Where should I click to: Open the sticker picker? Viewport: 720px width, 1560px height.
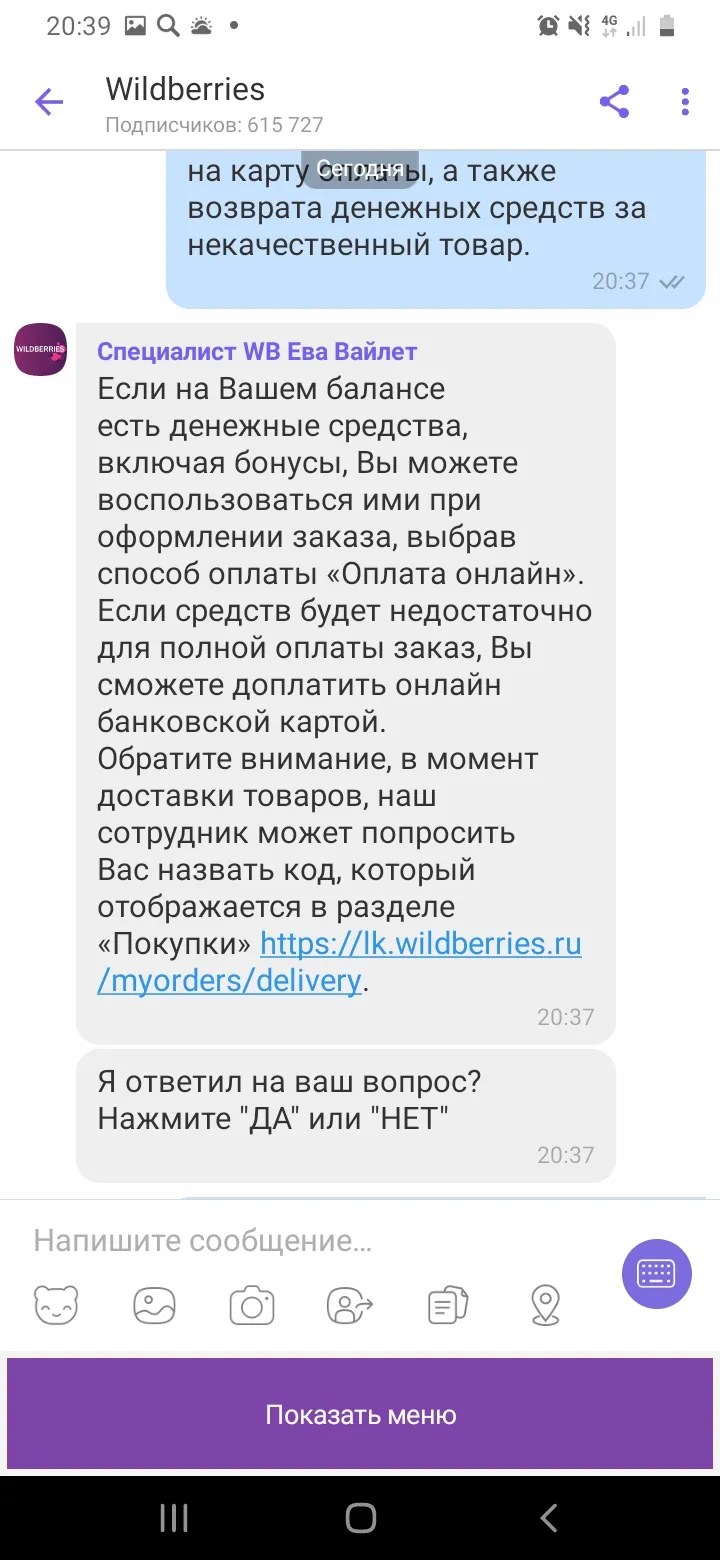[56, 1305]
